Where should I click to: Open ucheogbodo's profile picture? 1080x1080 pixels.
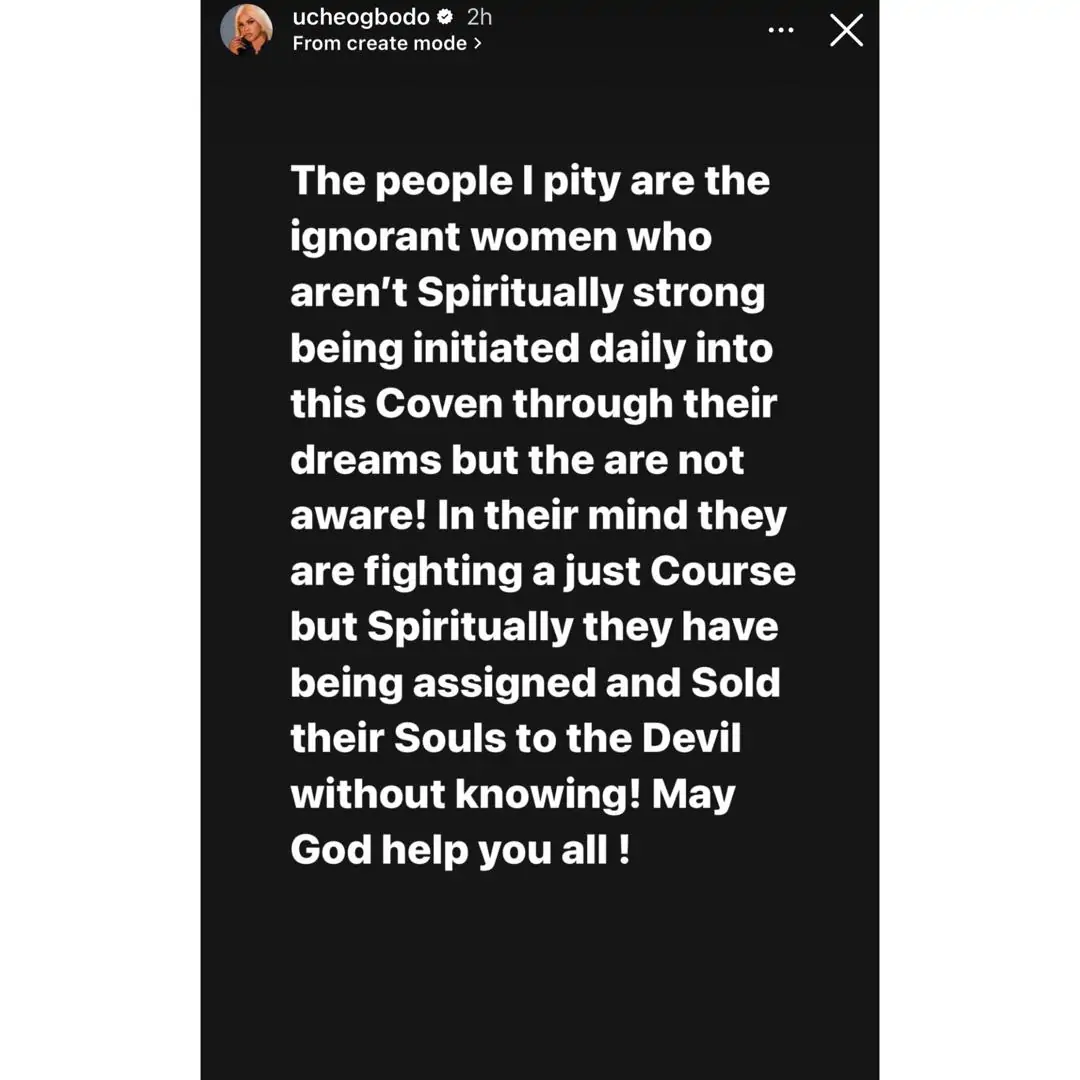point(246,30)
